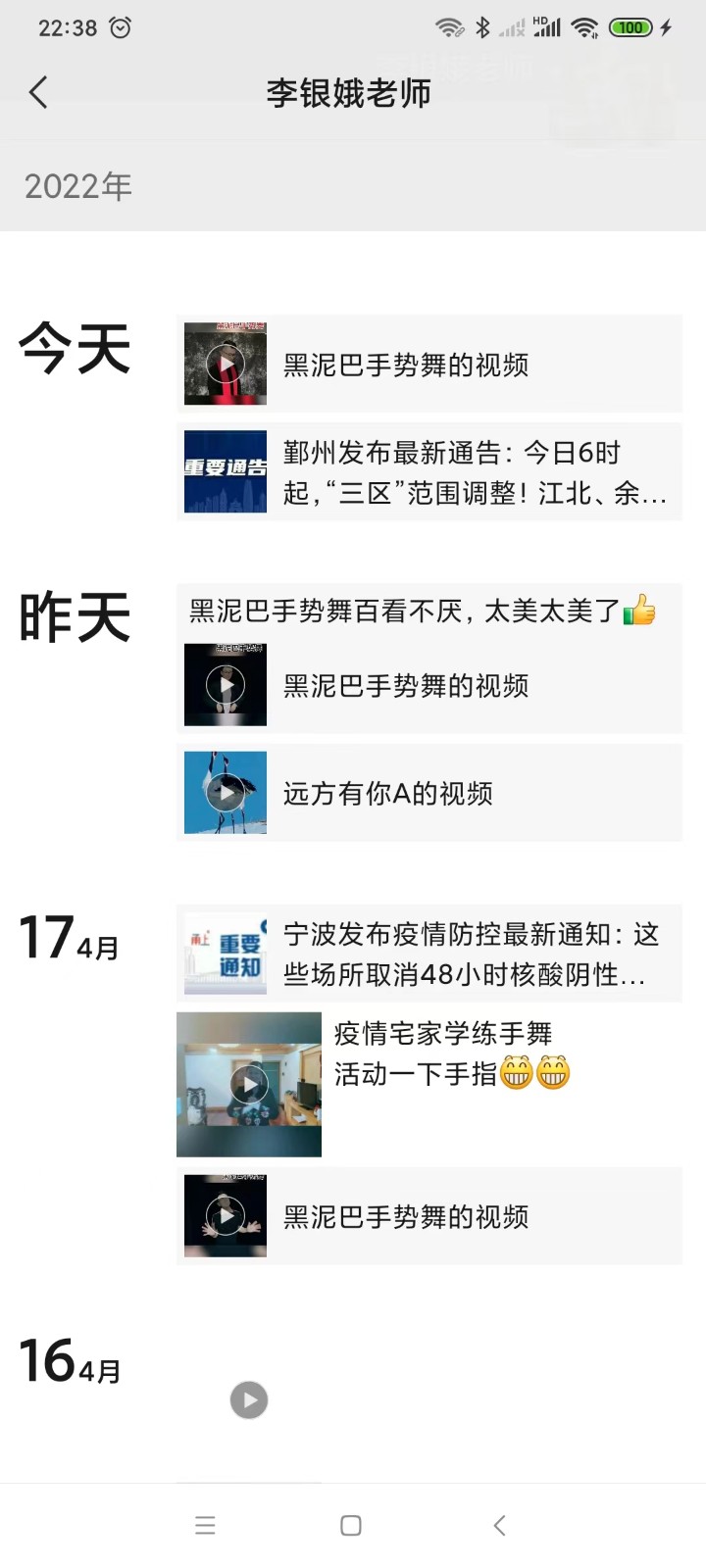Open yesterday's 黑泥巴手势舞的视频 post
Viewport: 706px width, 1568px height.
429,685
